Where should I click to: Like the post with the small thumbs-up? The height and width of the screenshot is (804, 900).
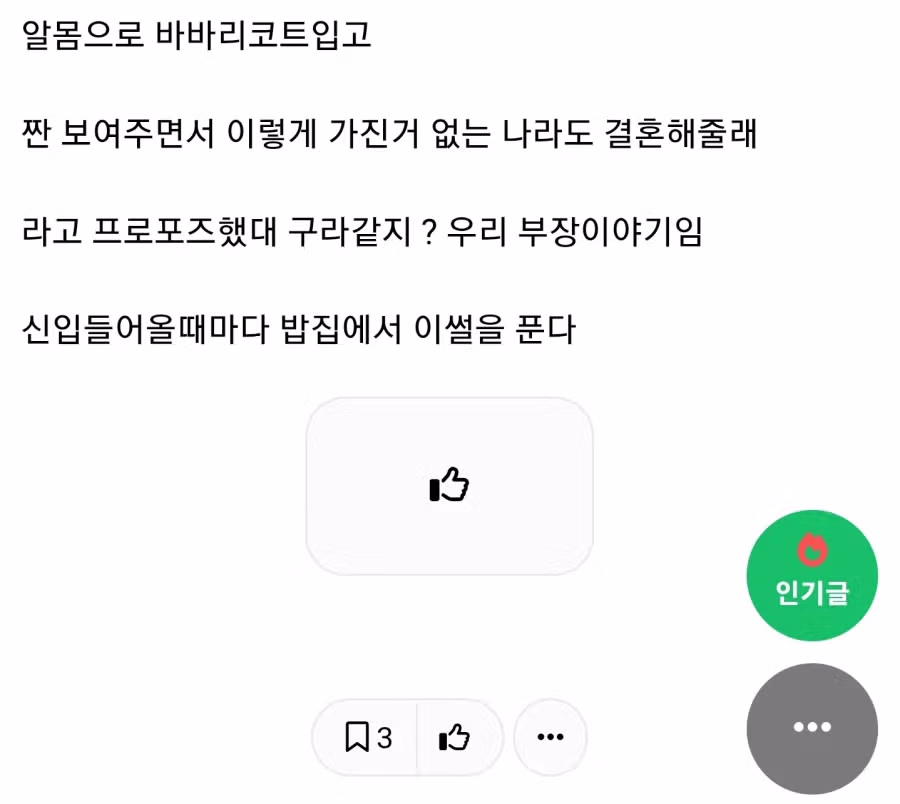pos(455,738)
